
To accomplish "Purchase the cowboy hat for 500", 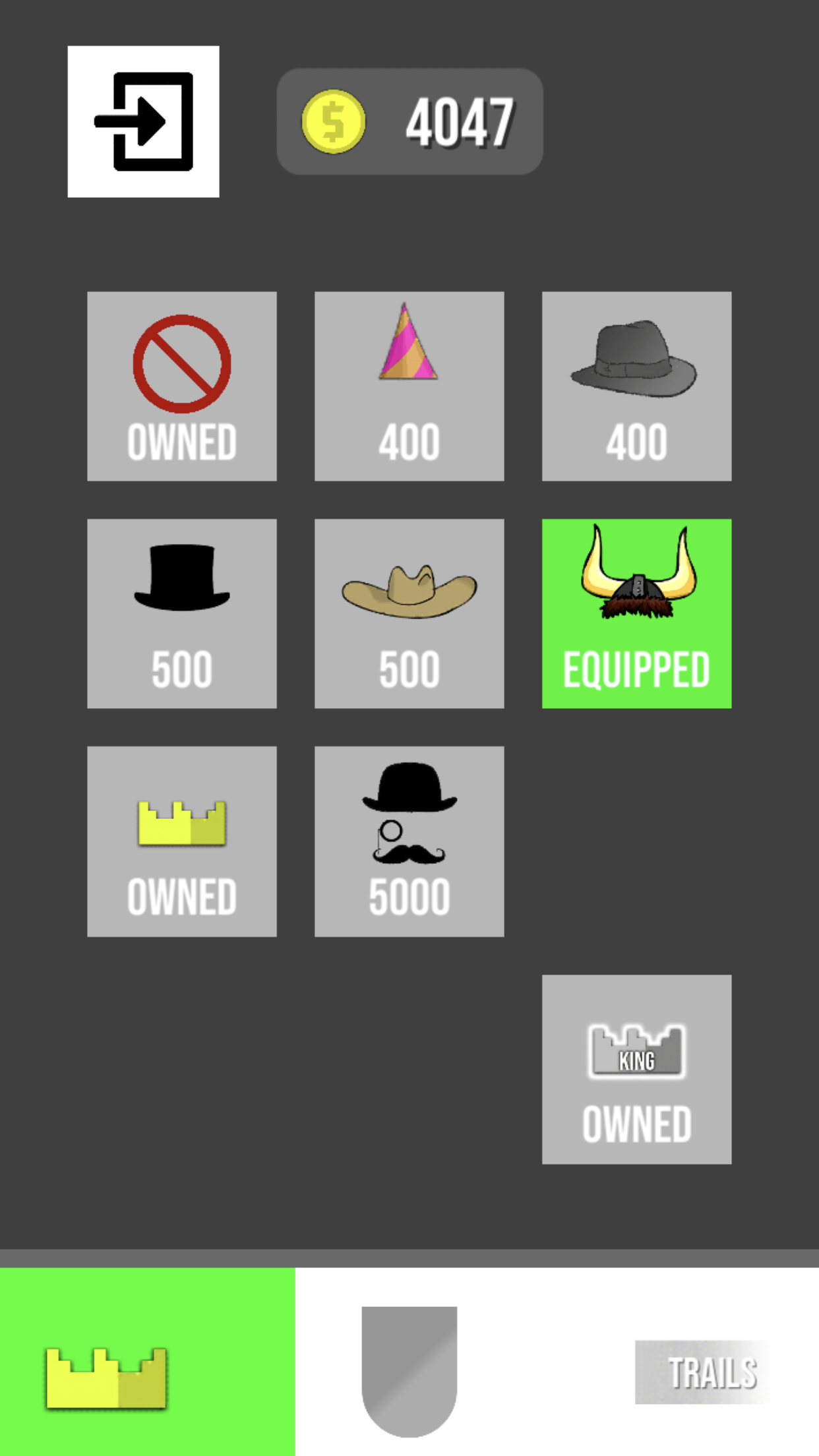I will 409,614.
